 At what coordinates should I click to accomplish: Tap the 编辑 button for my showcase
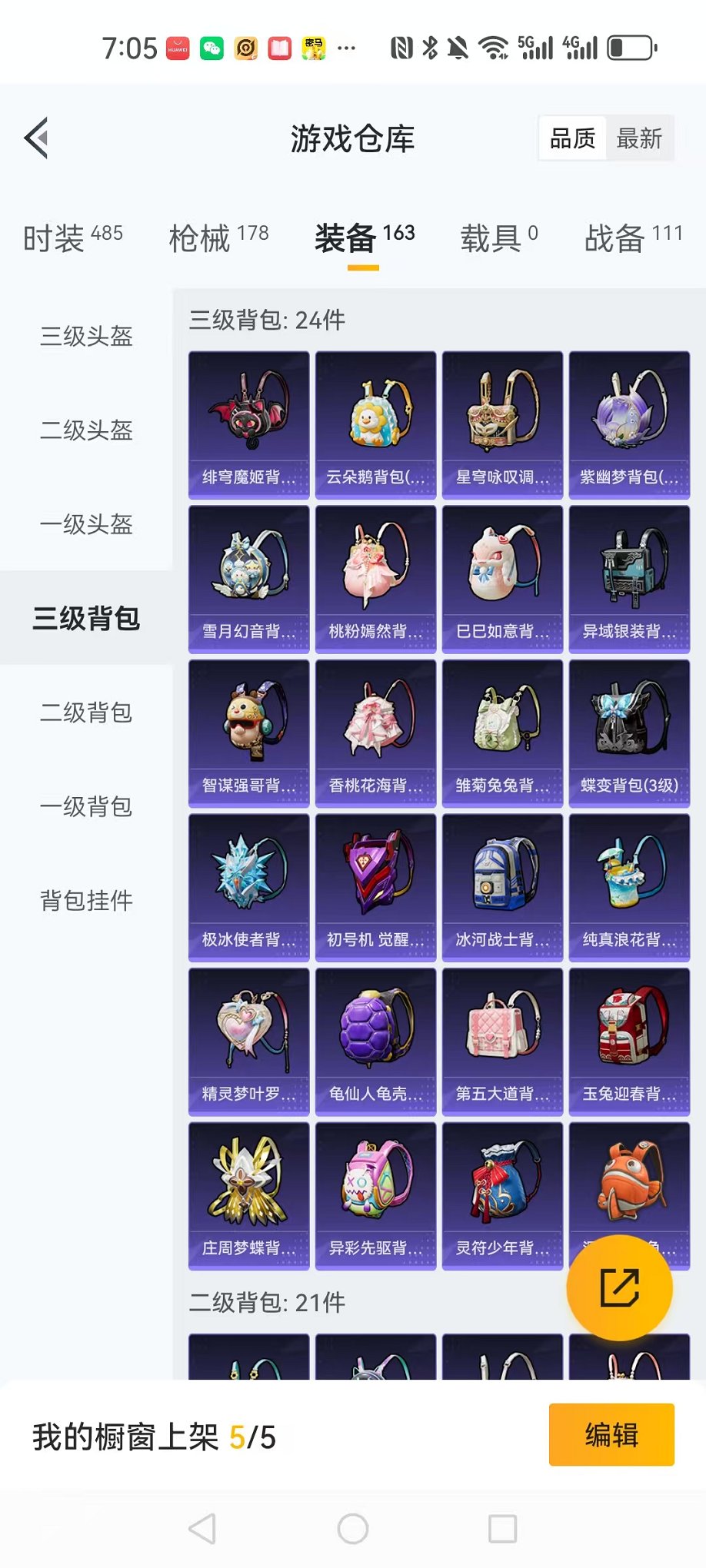(x=611, y=1434)
